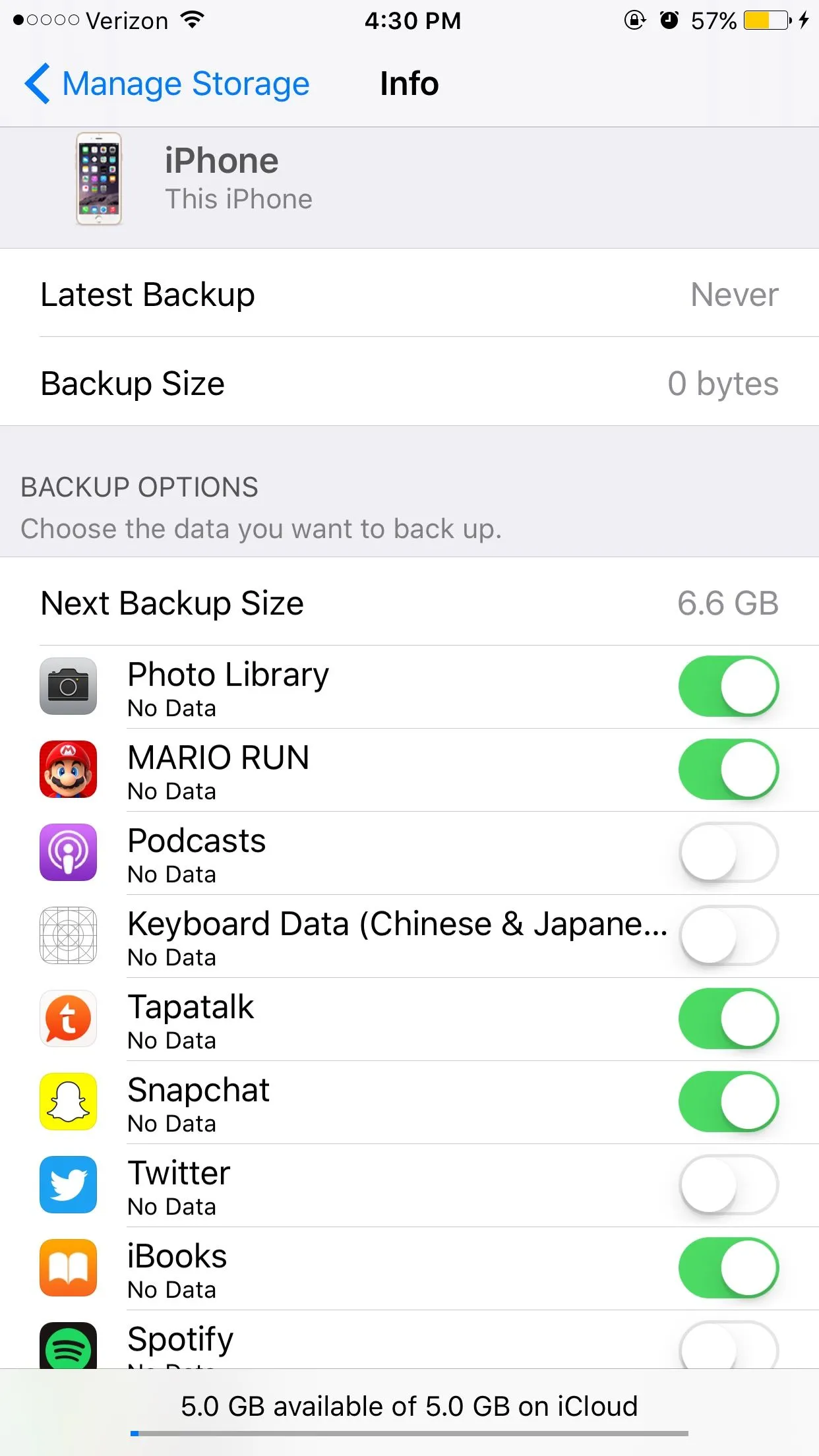The height and width of the screenshot is (1456, 819).
Task: Turn on Keyboard Data backup
Action: [728, 936]
